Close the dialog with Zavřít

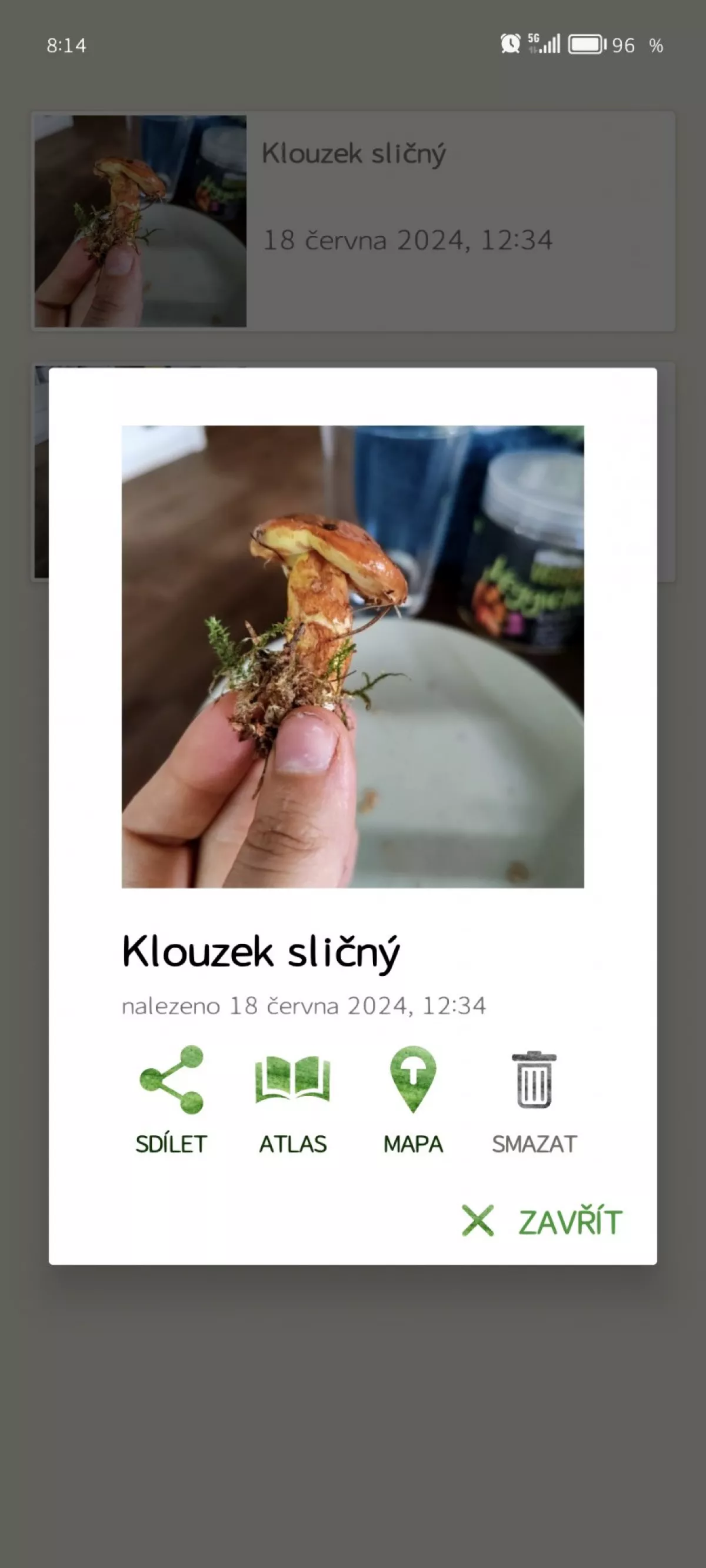(542, 1221)
